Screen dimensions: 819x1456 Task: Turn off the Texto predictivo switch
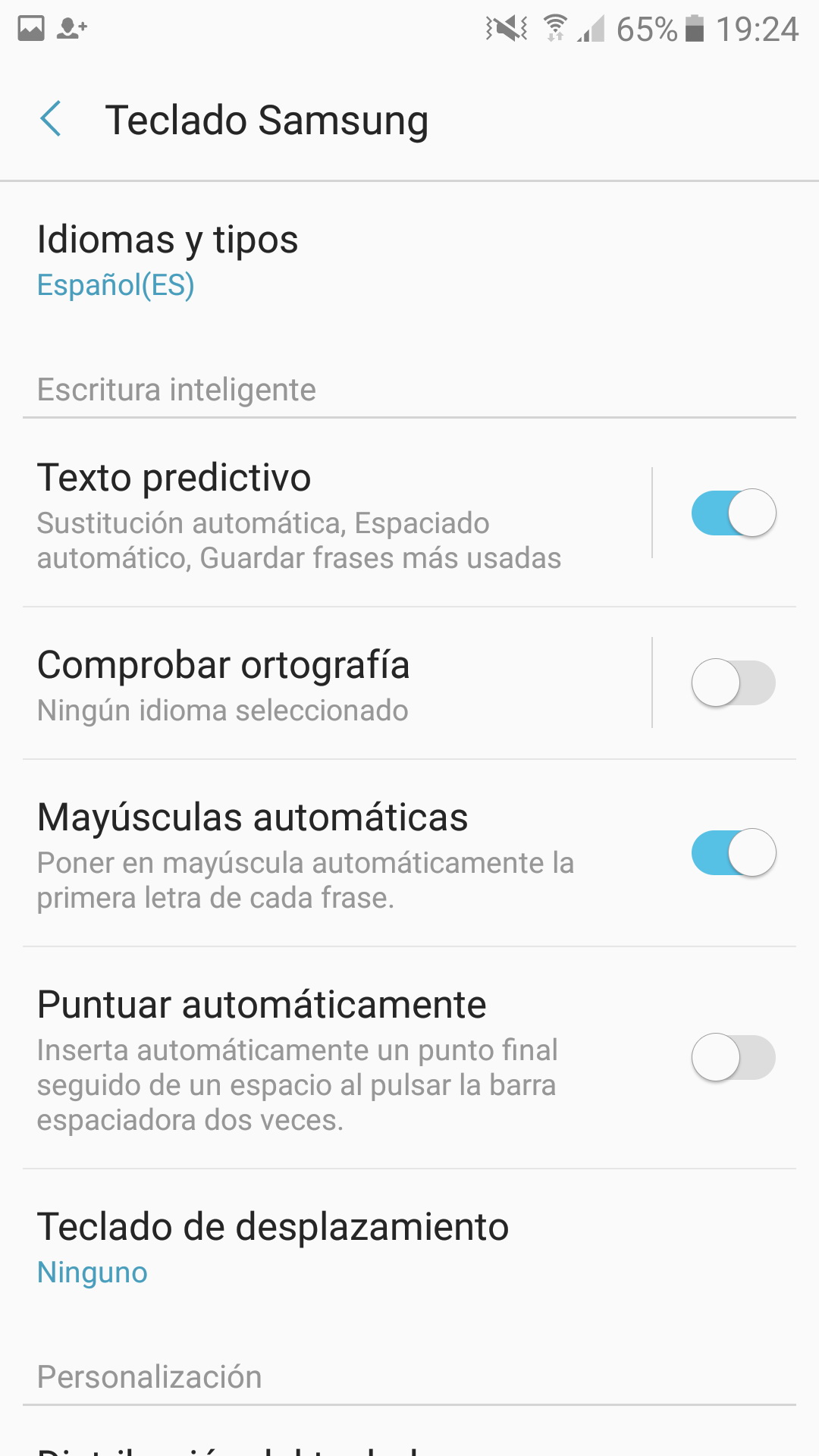pos(733,513)
